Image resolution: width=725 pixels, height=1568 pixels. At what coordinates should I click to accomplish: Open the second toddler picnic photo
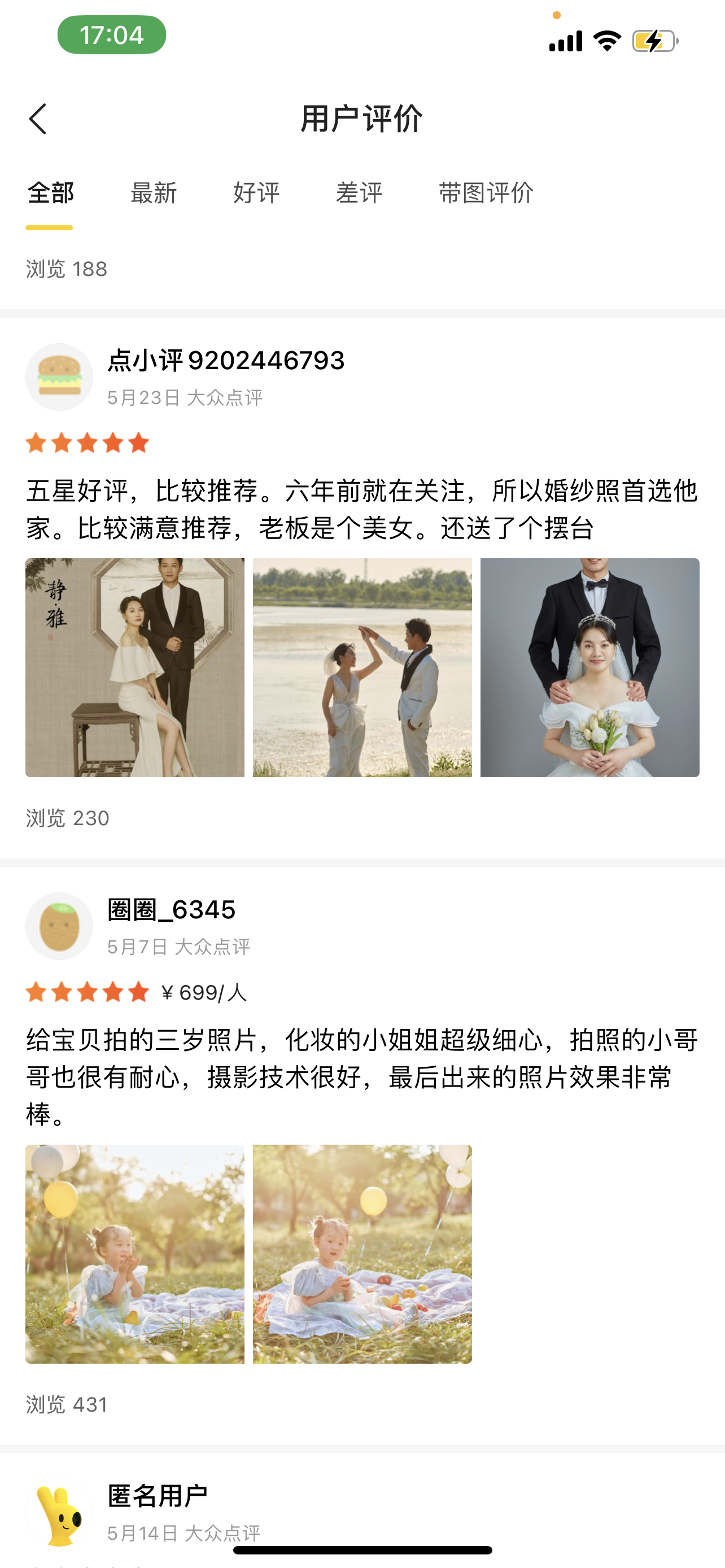pyautogui.click(x=362, y=1254)
